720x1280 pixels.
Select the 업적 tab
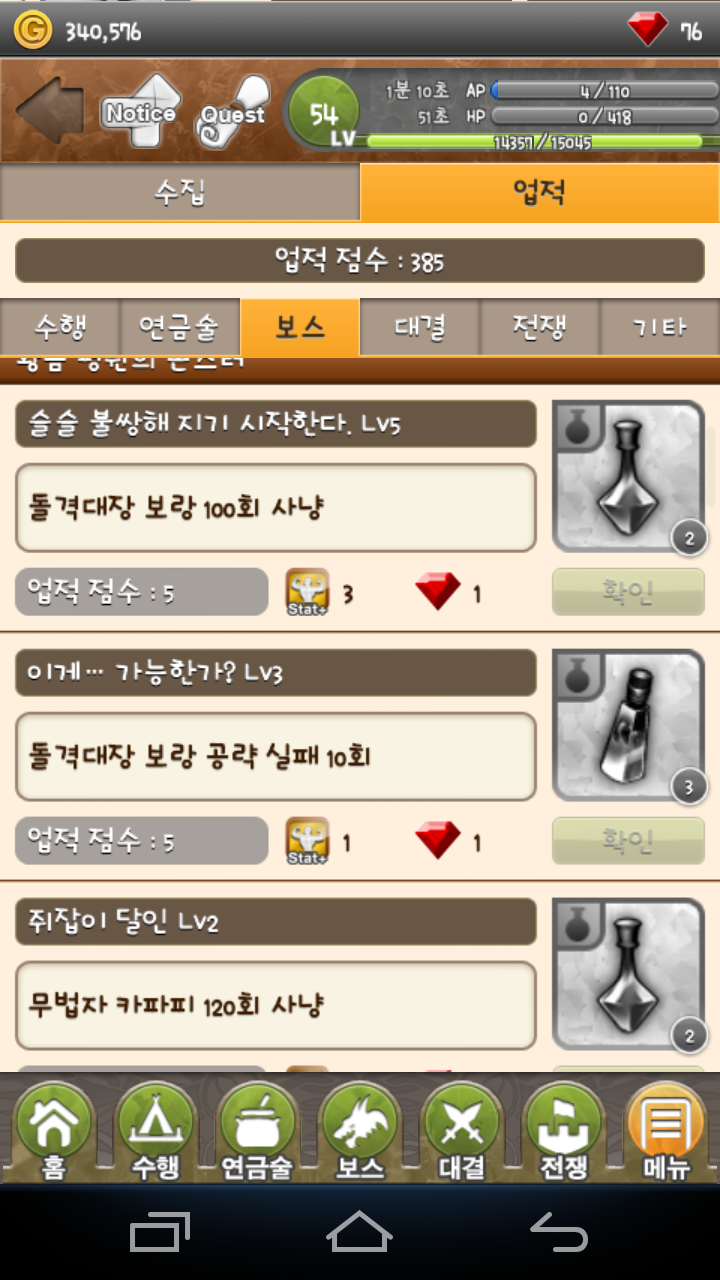(540, 192)
